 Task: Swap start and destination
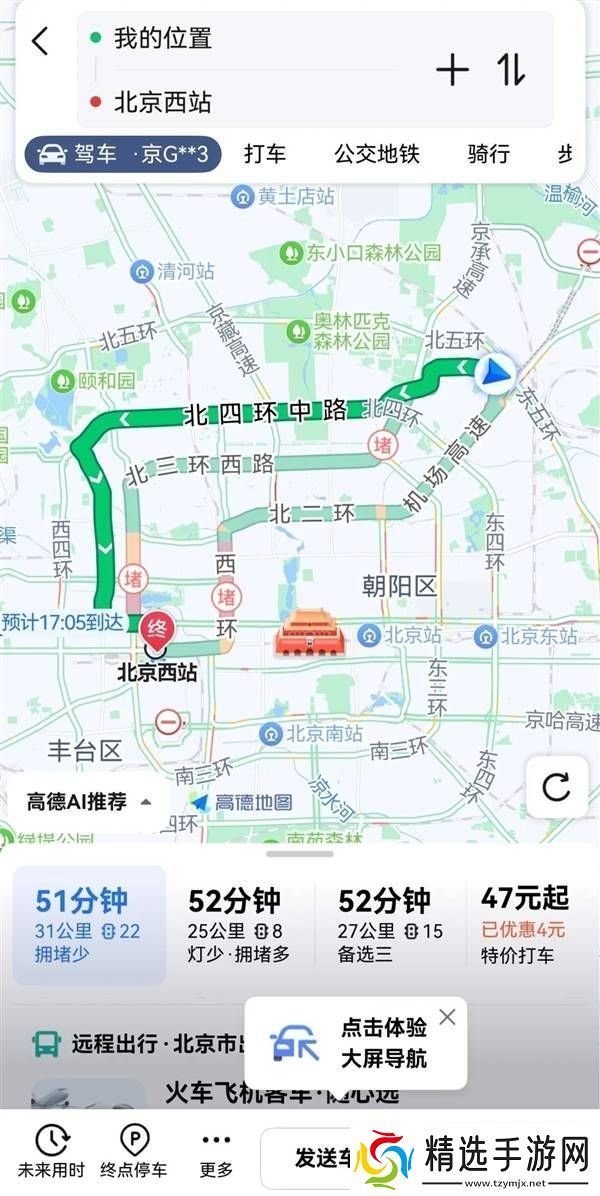coord(511,70)
